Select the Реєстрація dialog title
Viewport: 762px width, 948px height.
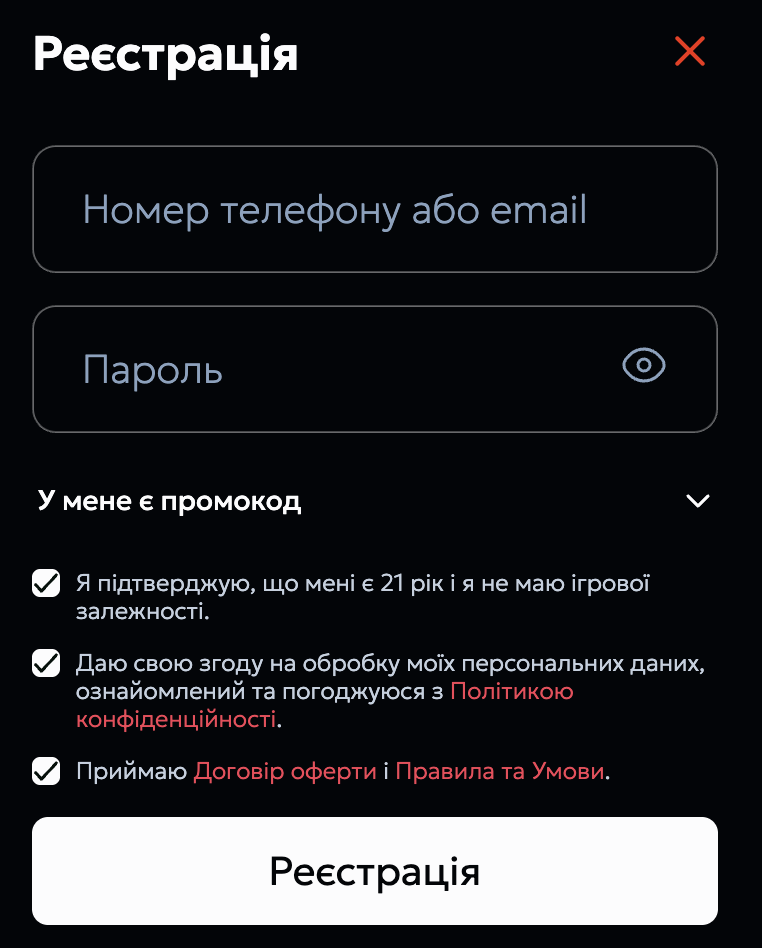click(x=166, y=56)
